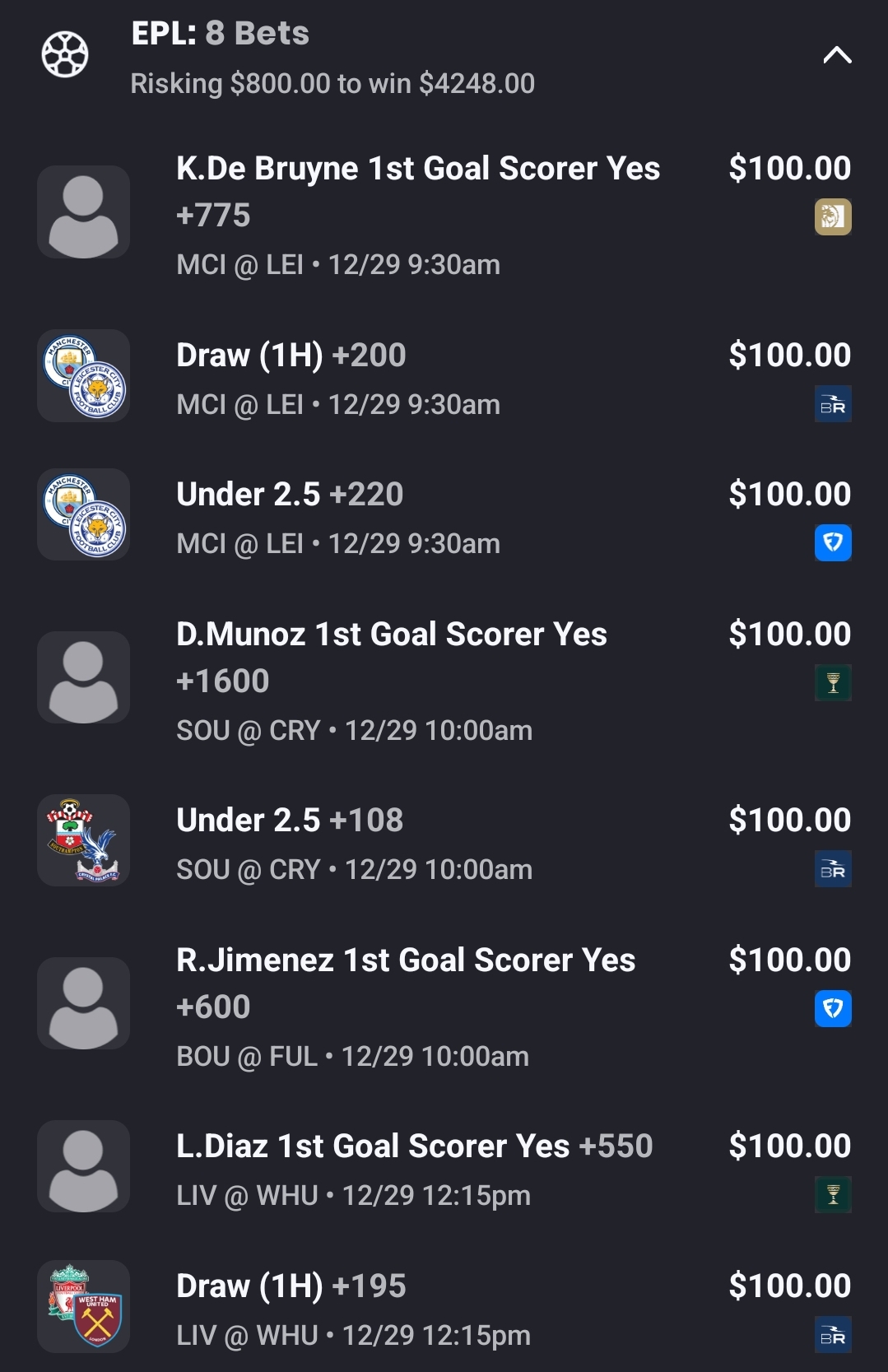
Task: Open the L.Diaz 1st Goal Scorer bet
Action: tap(414, 1146)
